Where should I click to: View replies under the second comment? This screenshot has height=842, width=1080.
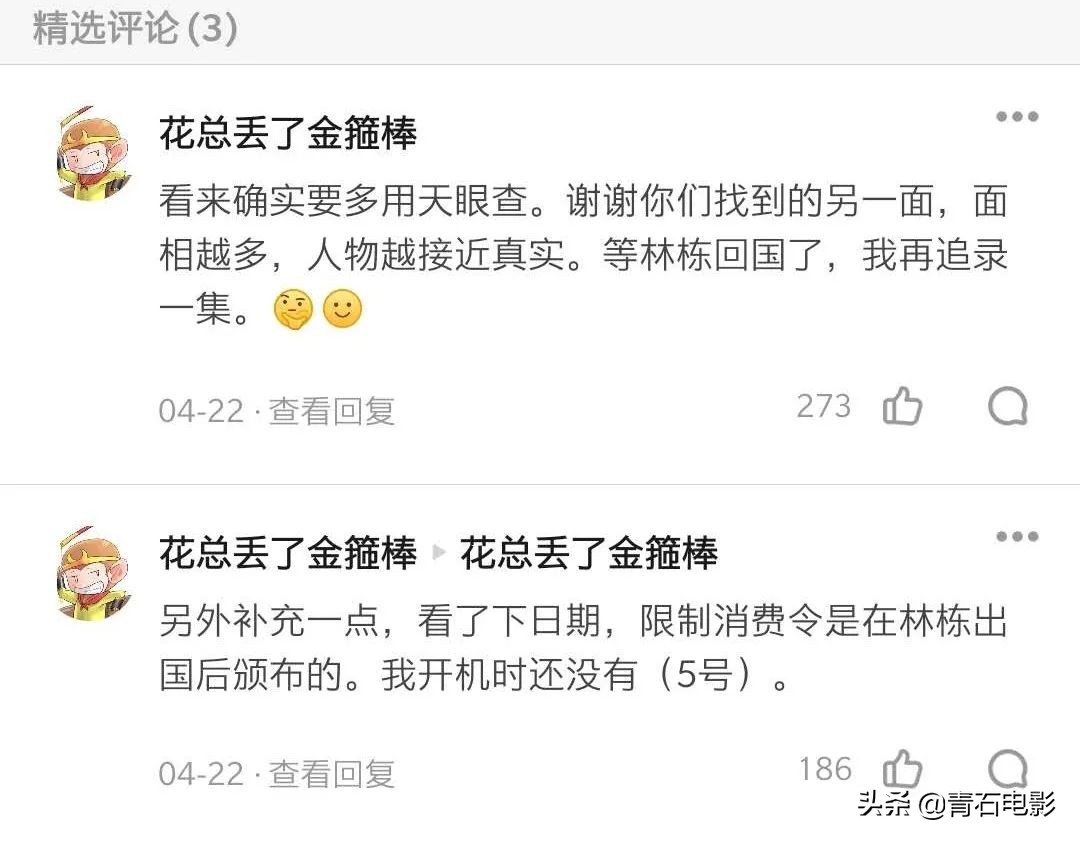pos(332,773)
